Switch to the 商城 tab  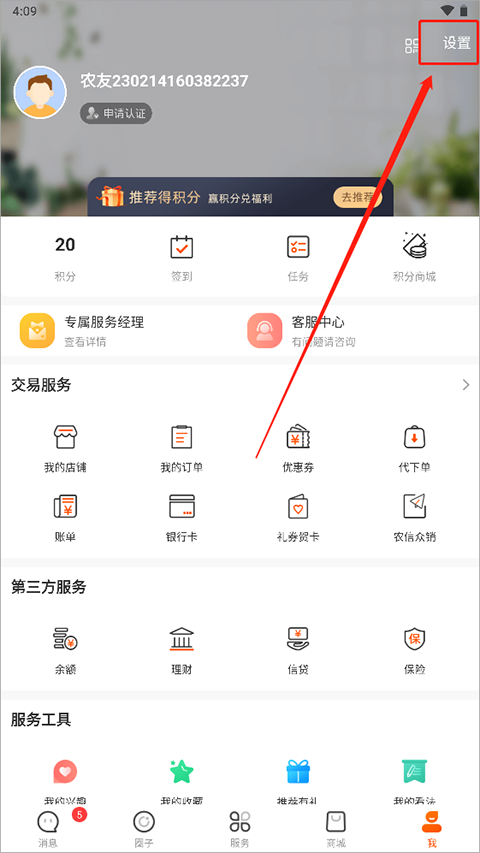pyautogui.click(x=336, y=829)
